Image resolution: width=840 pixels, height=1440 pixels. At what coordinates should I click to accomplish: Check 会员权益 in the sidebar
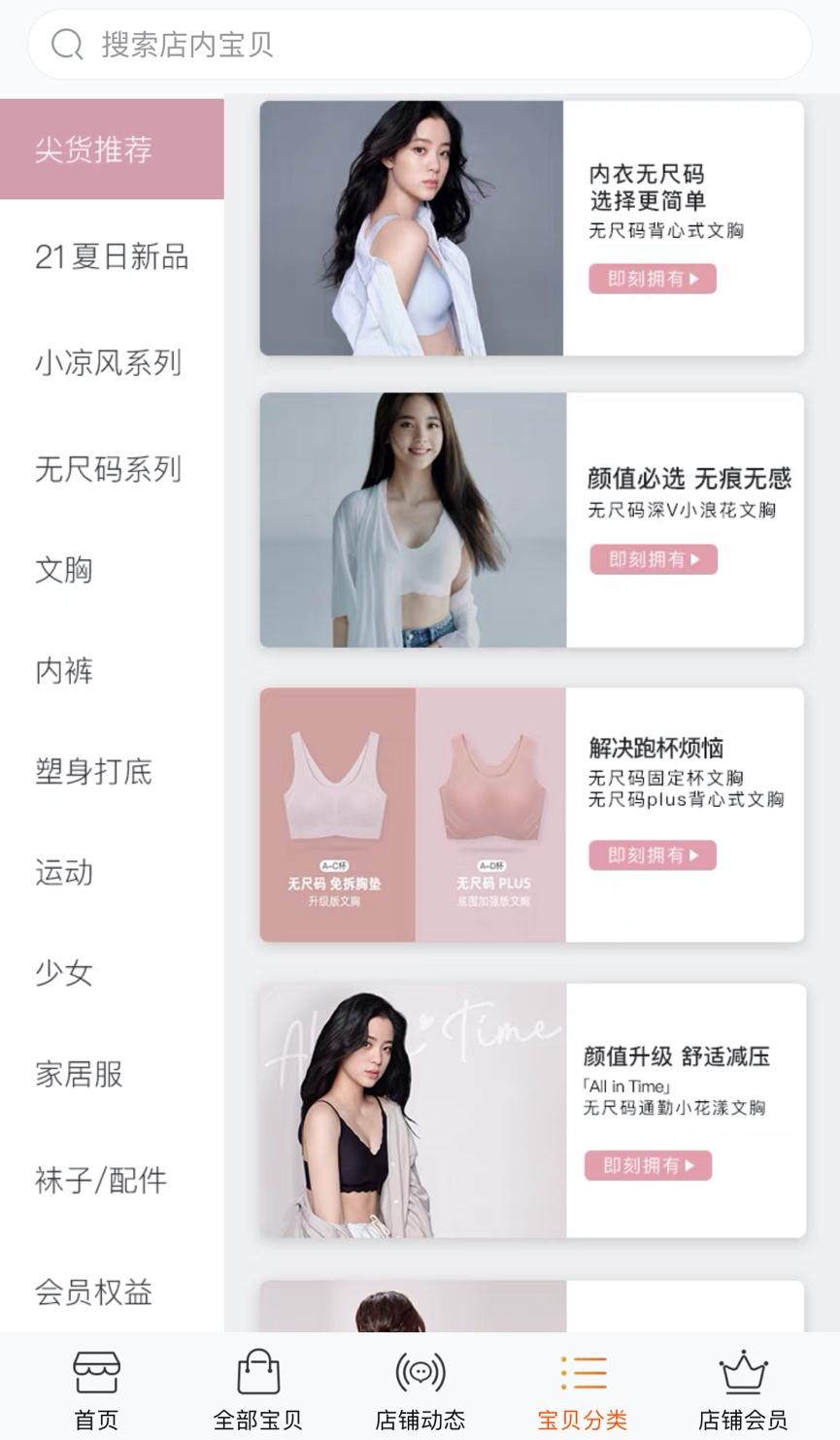pyautogui.click(x=93, y=1292)
